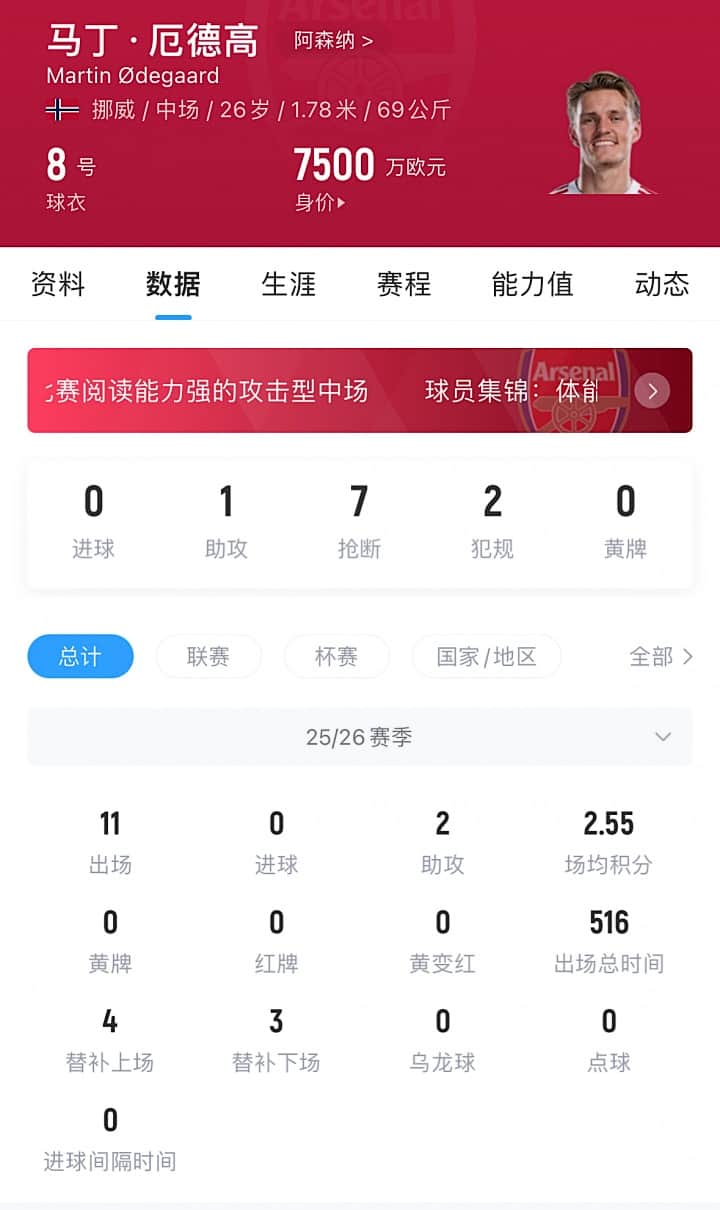Screen dimensions: 720x1210
Task: Select the 数据 tab
Action: click(x=173, y=284)
